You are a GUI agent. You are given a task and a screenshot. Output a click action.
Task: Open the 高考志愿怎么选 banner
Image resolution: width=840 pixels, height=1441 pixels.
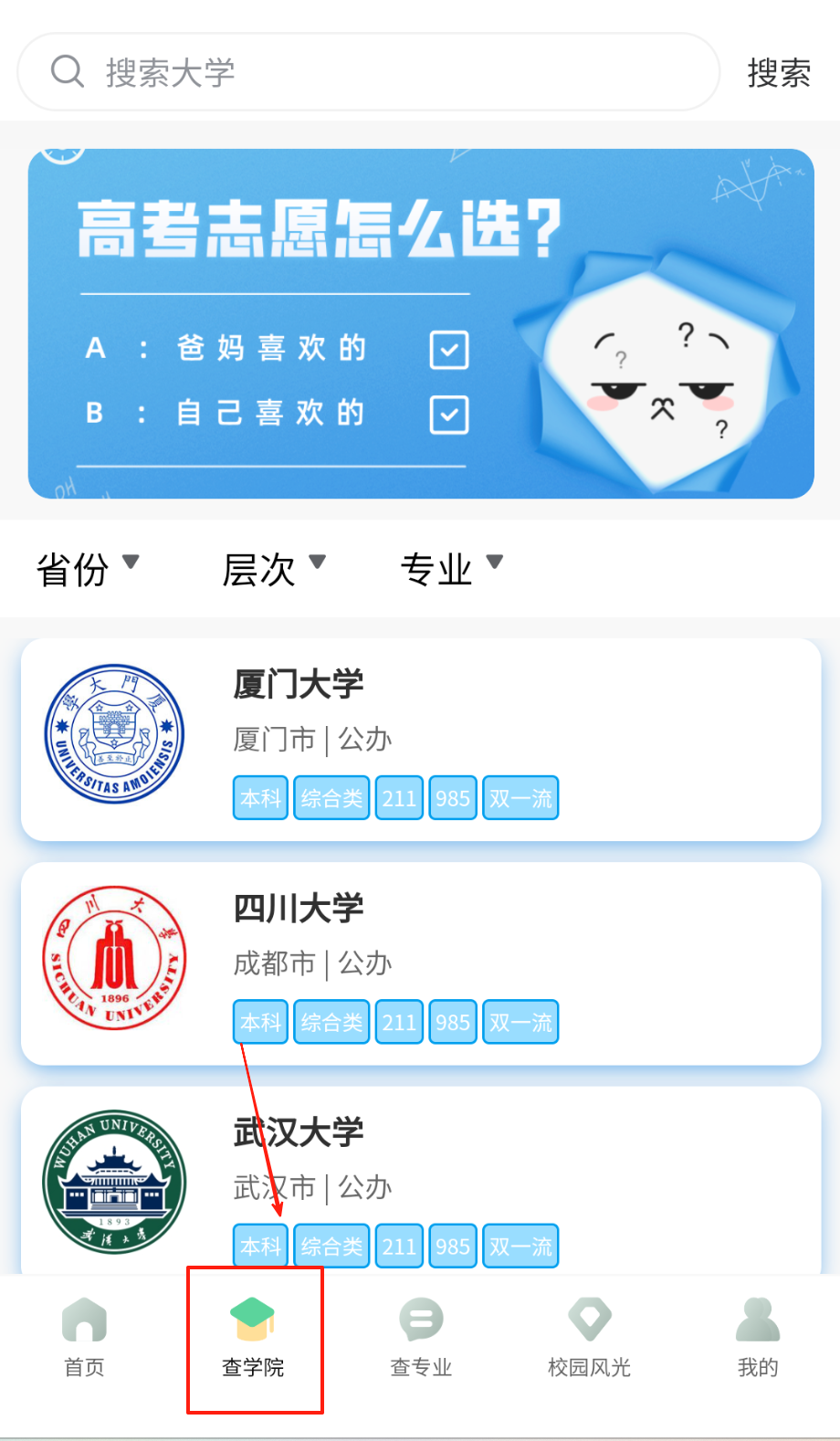[x=420, y=324]
